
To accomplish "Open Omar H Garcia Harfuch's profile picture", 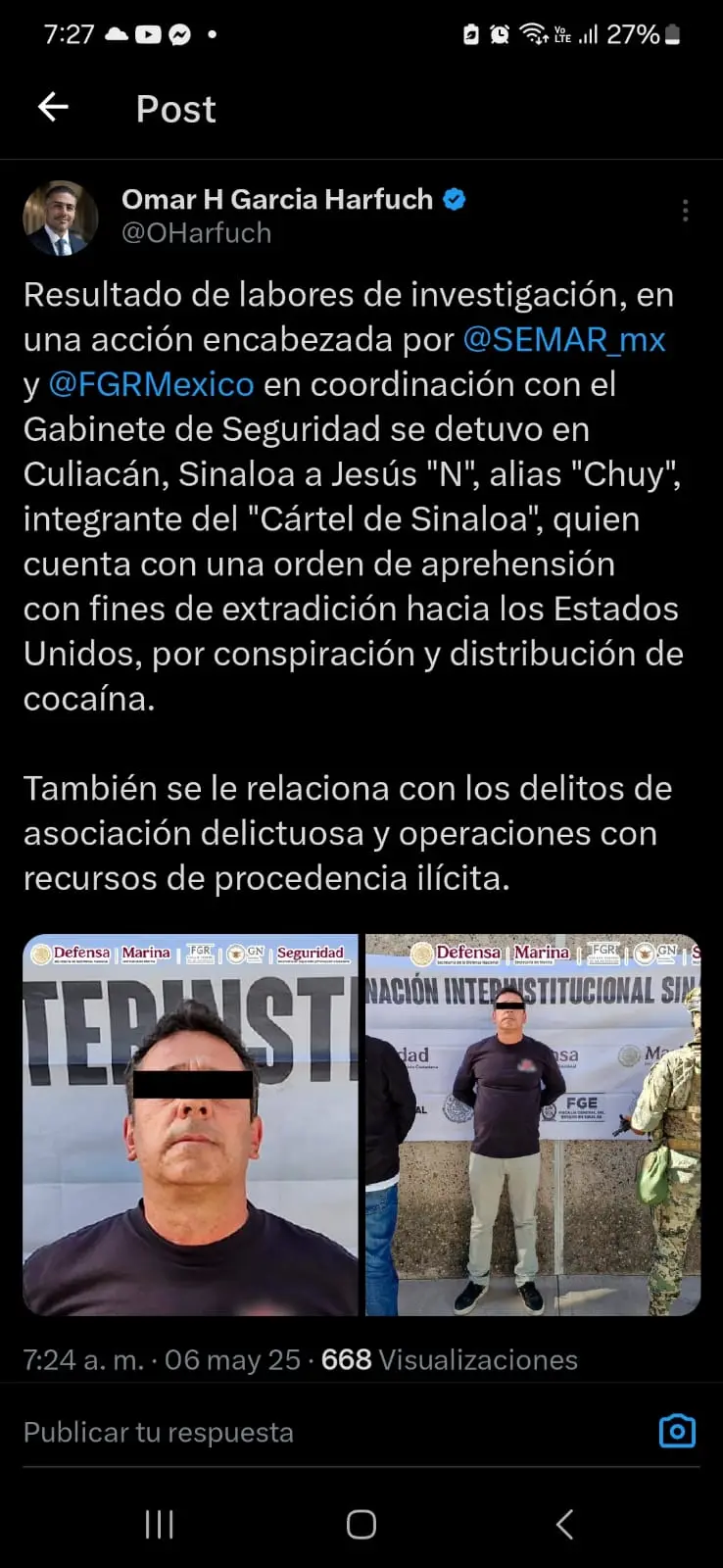I will pyautogui.click(x=61, y=218).
